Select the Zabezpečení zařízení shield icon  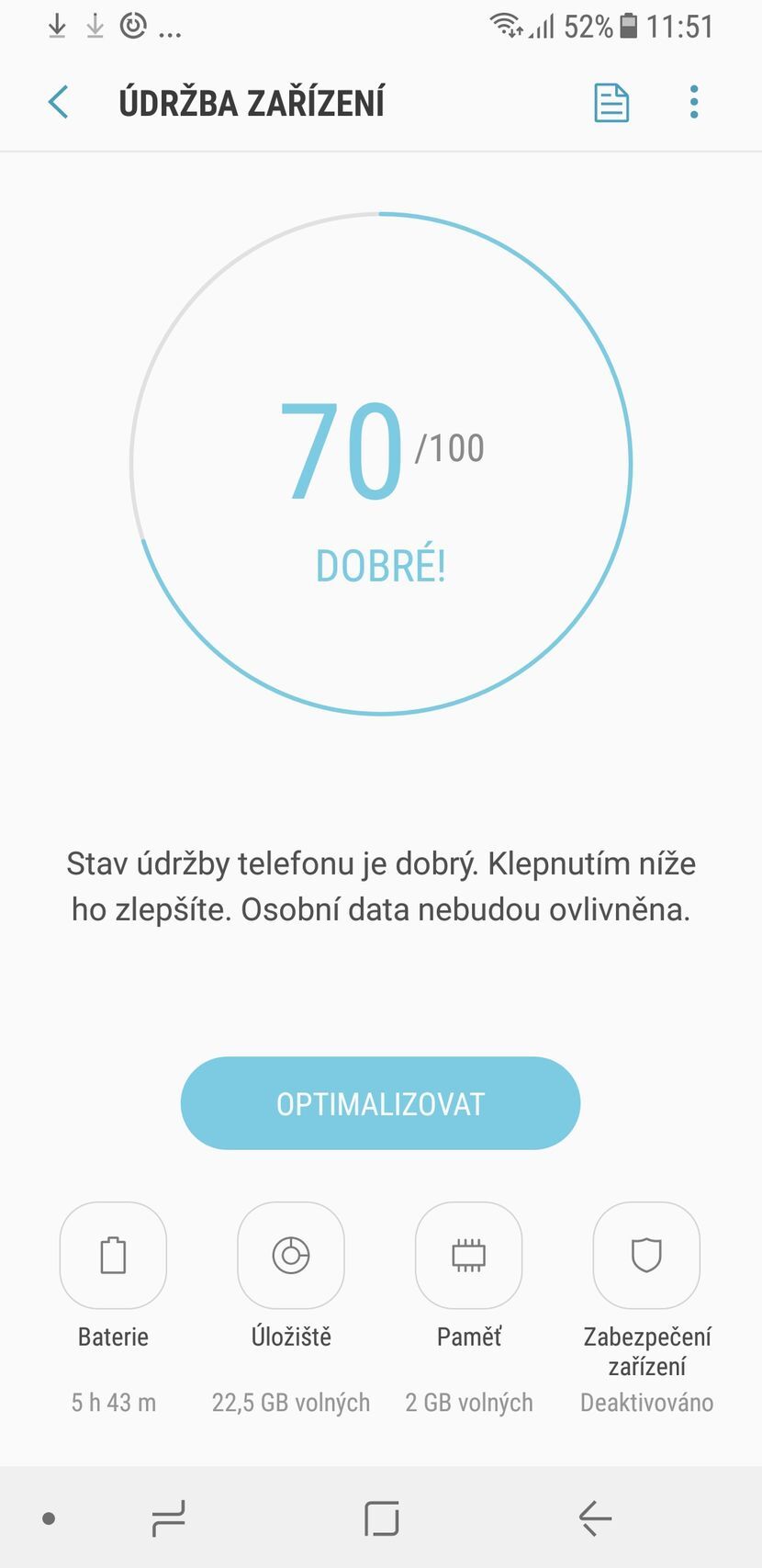click(646, 1256)
